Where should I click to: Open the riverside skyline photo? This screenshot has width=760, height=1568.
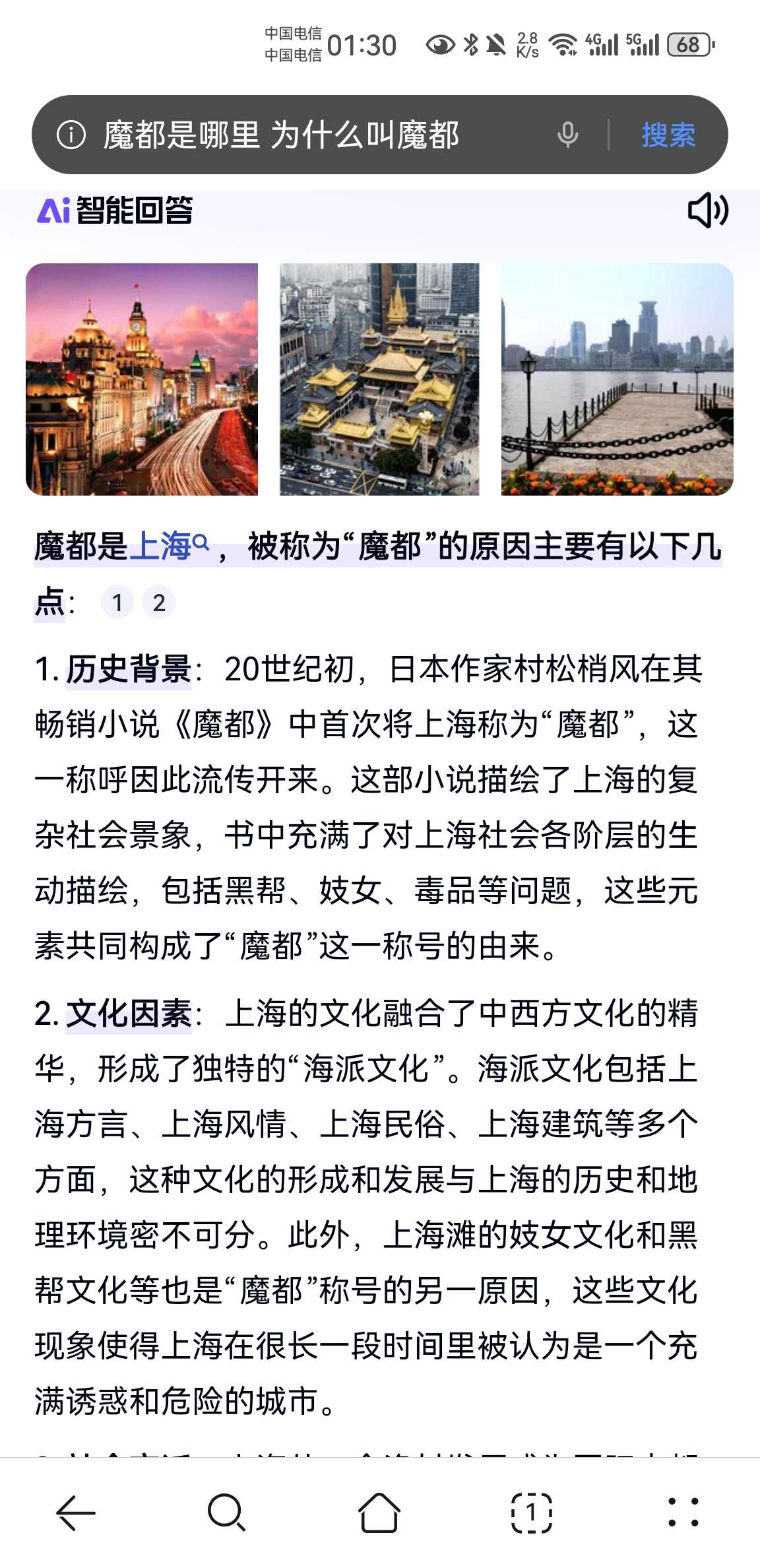click(x=617, y=379)
